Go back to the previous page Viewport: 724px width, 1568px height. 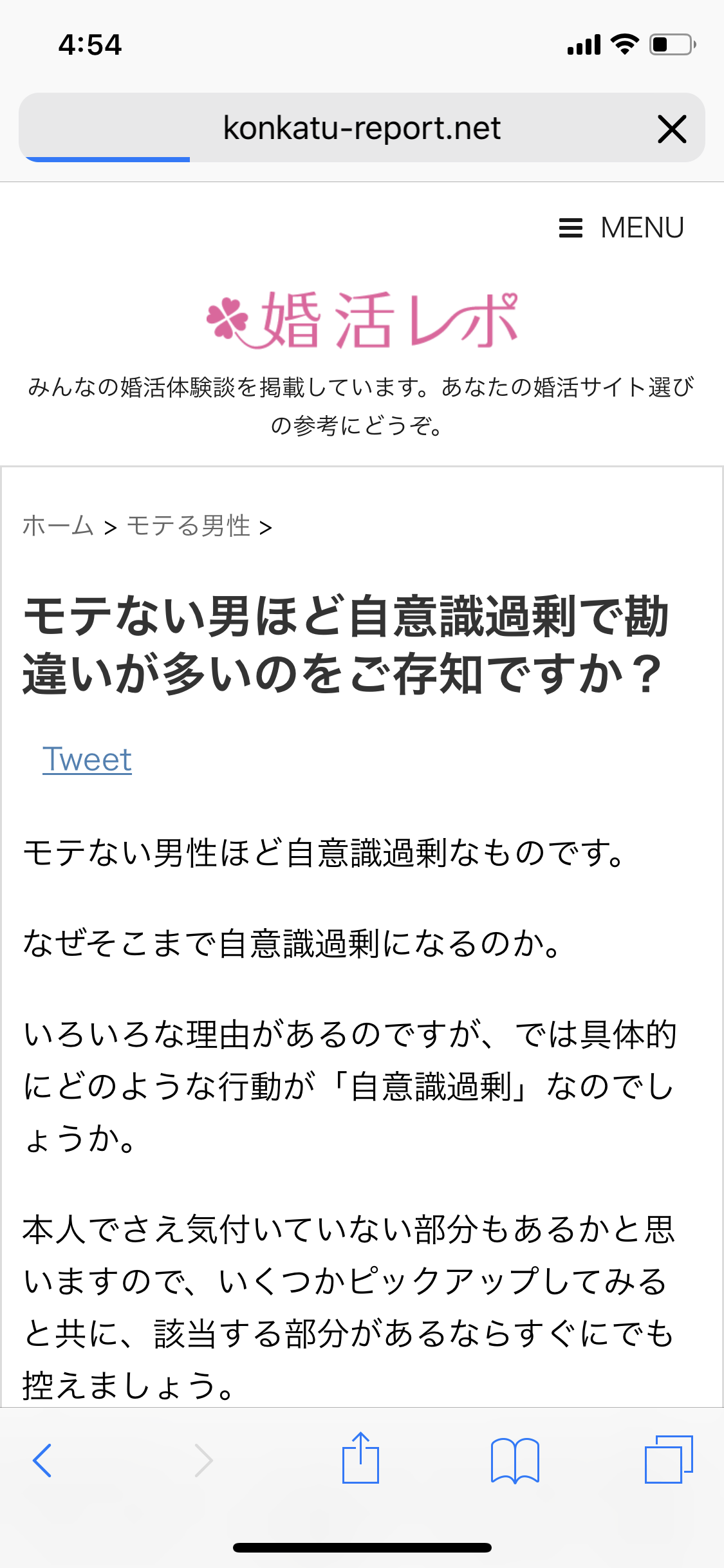[x=42, y=1460]
